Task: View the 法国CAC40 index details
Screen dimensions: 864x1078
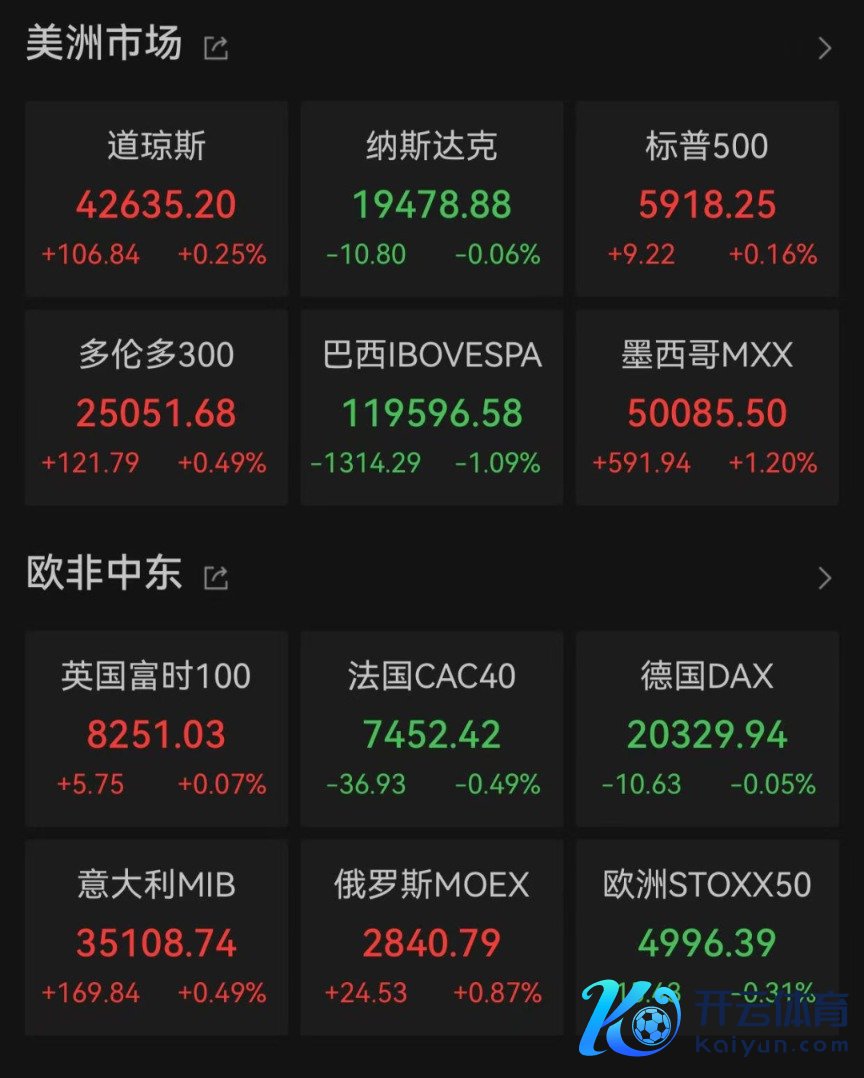Action: [431, 728]
